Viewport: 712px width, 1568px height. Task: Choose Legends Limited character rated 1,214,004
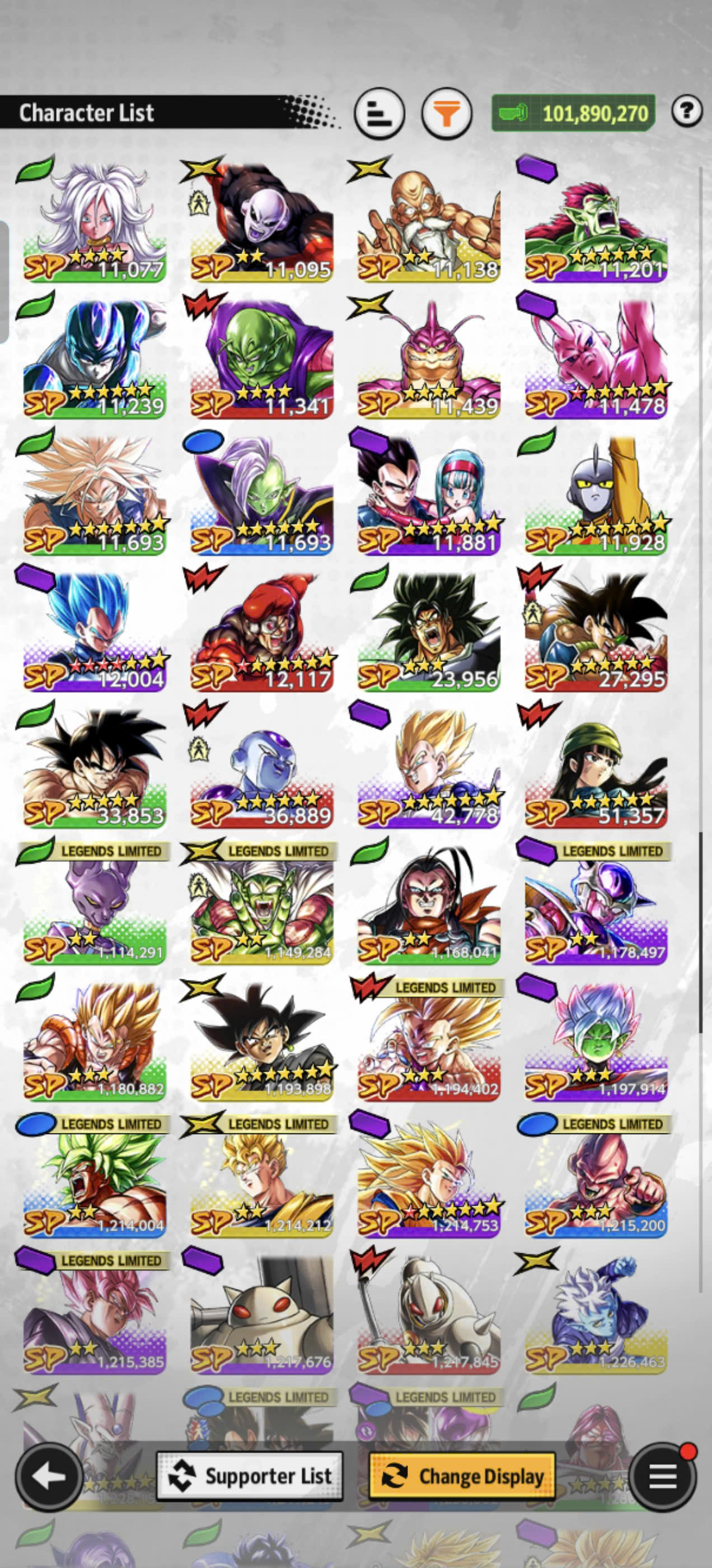coord(93,1176)
